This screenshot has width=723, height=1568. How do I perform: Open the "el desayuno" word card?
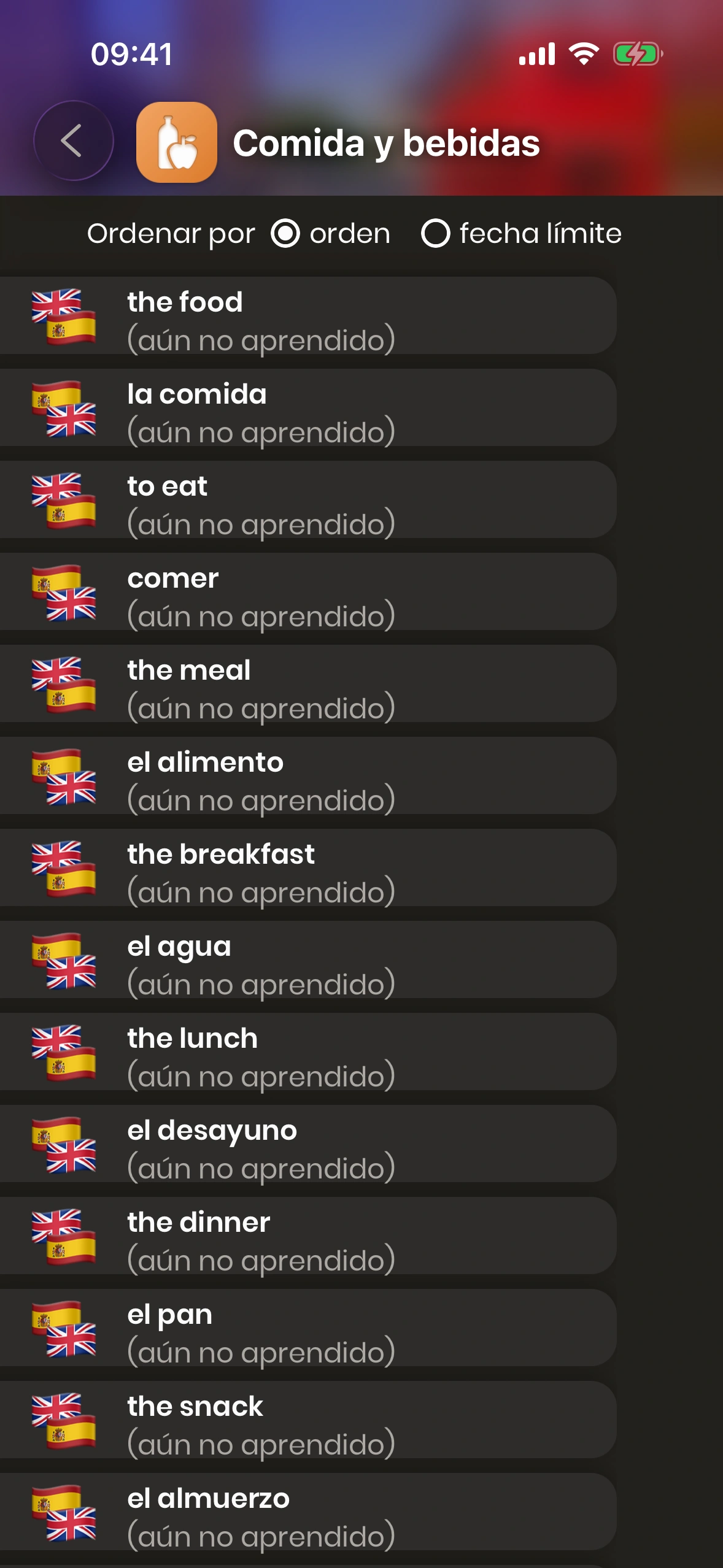307,1144
